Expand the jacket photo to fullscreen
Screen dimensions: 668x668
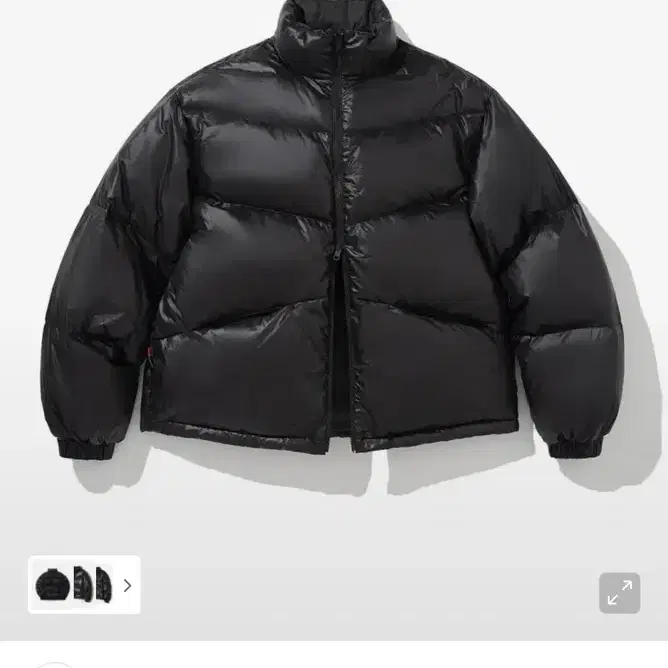(620, 593)
